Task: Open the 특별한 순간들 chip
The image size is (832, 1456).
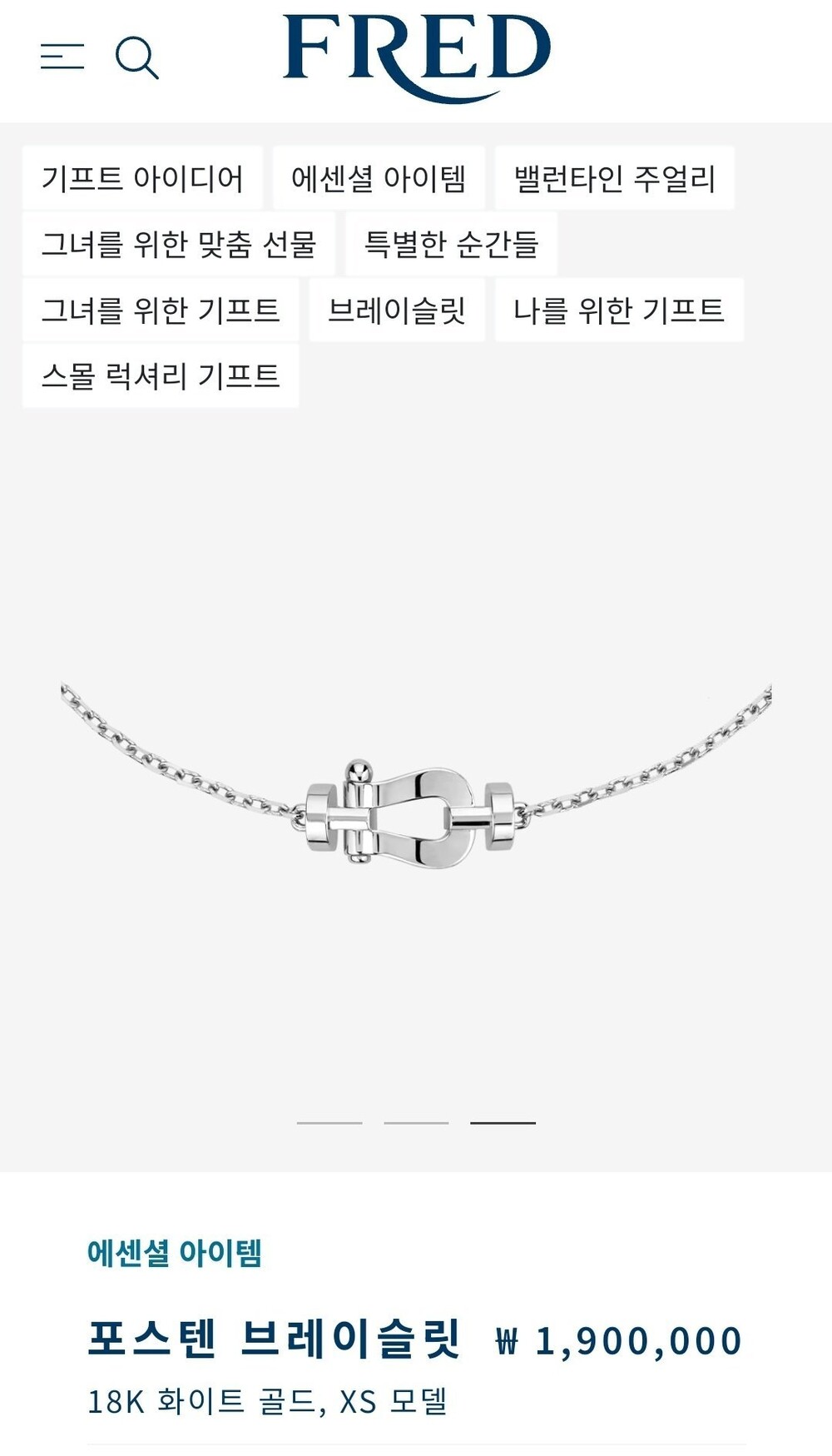Action: coord(451,244)
